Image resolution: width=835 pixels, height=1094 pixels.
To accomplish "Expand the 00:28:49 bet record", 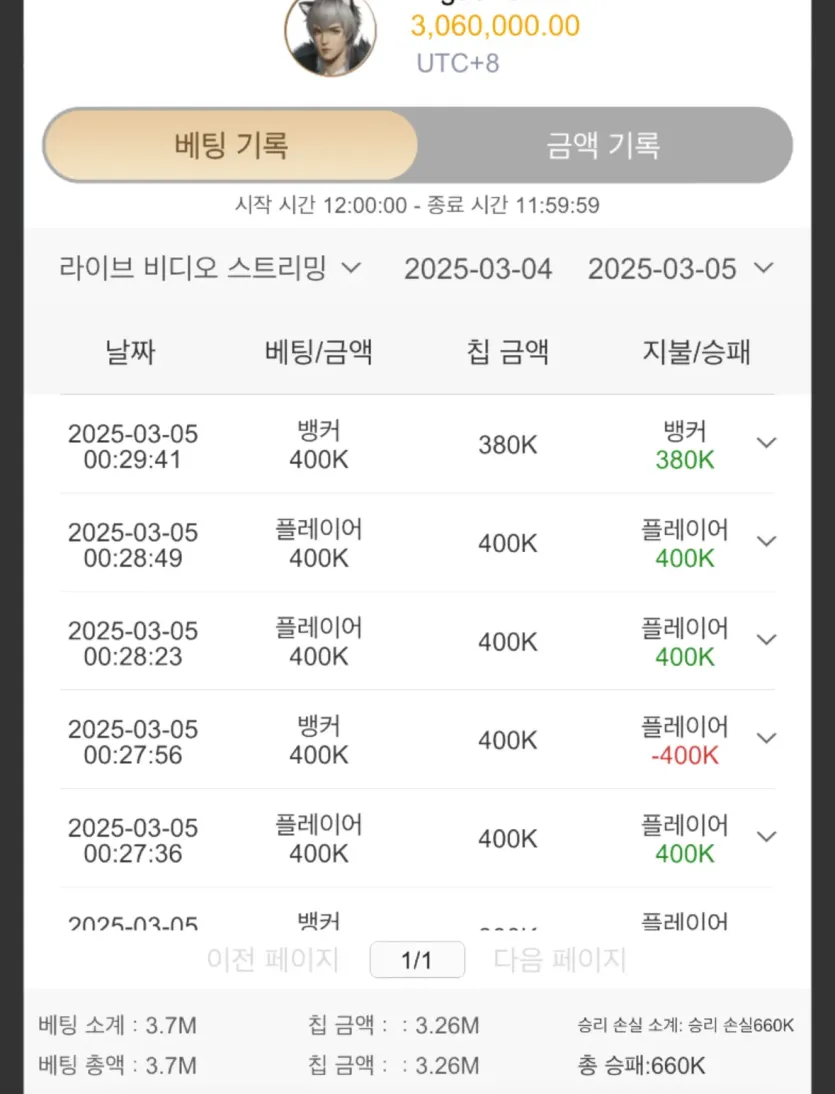I will point(767,541).
